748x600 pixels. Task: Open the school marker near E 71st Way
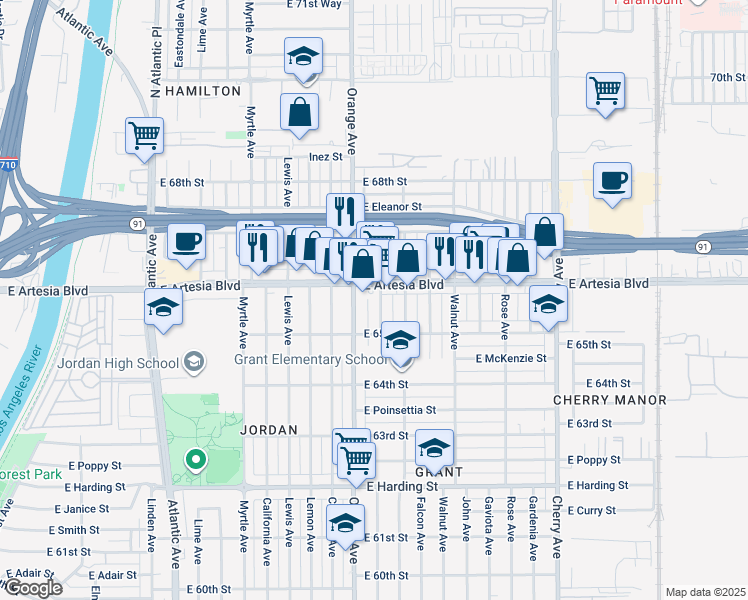tap(303, 57)
